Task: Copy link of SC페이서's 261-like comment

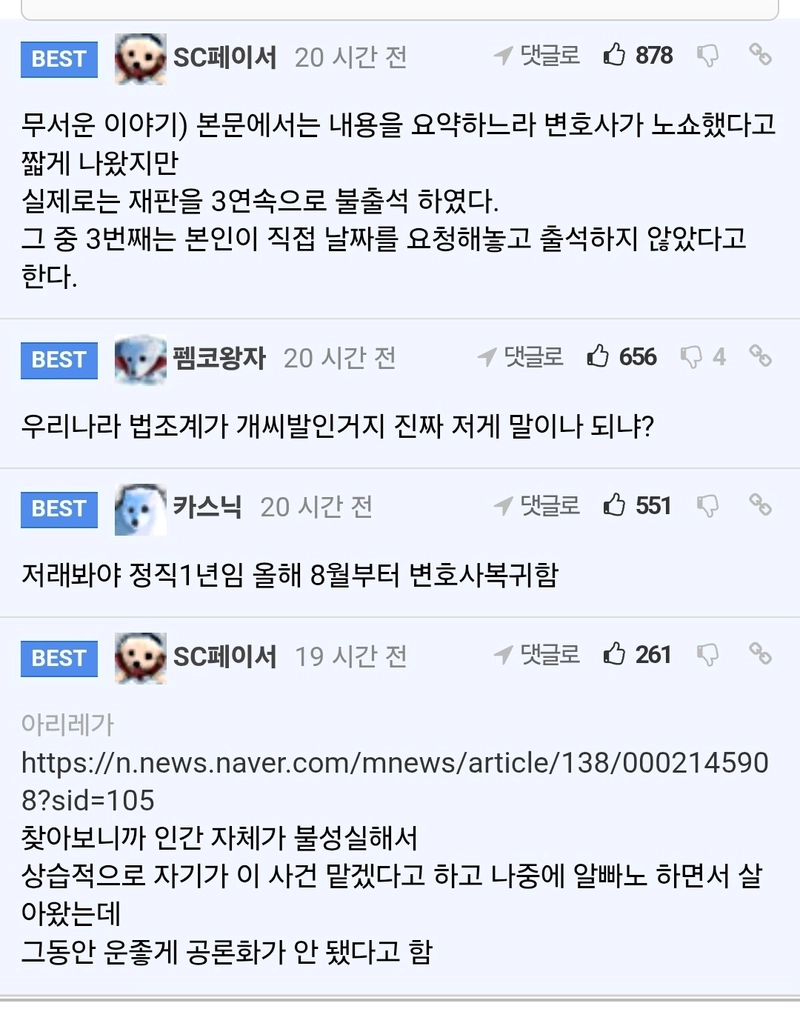Action: point(760,656)
